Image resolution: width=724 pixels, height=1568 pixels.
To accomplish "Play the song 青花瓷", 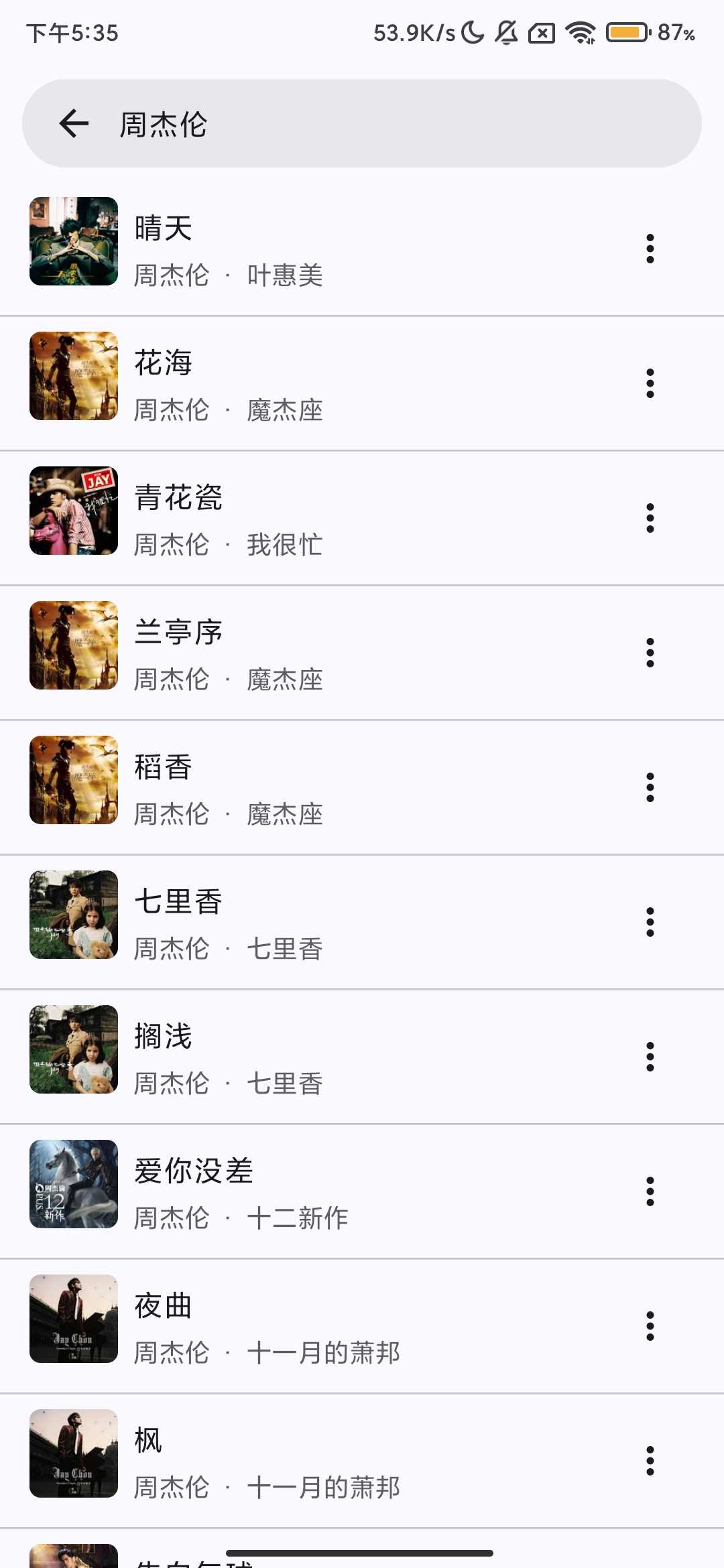I will tap(335, 518).
